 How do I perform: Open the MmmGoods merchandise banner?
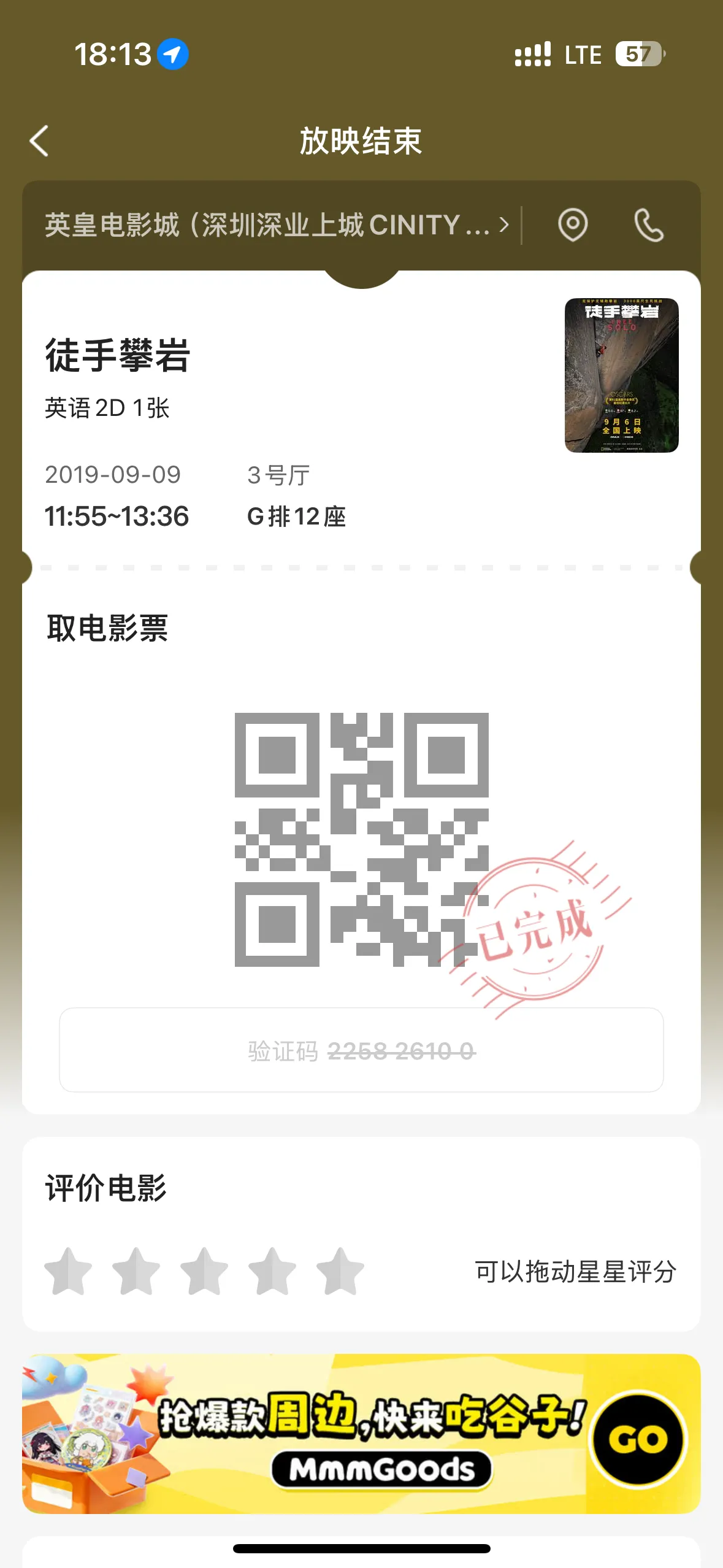pyautogui.click(x=361, y=1433)
